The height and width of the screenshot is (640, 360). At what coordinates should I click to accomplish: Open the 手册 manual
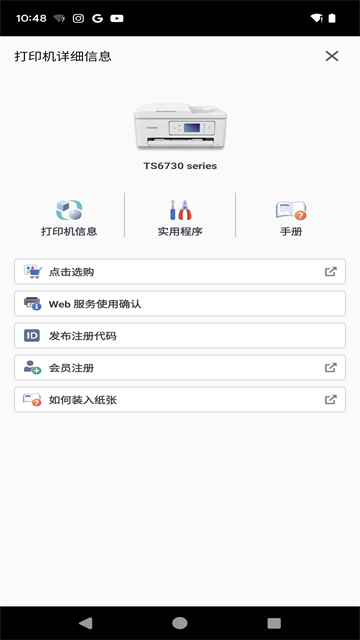point(291,218)
